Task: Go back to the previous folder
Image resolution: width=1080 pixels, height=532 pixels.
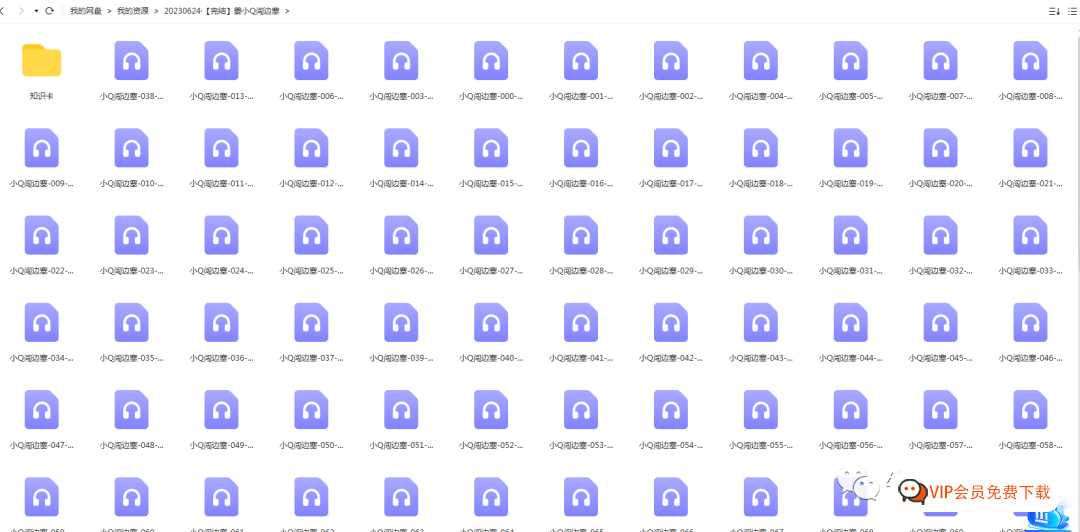Action: (x=4, y=10)
